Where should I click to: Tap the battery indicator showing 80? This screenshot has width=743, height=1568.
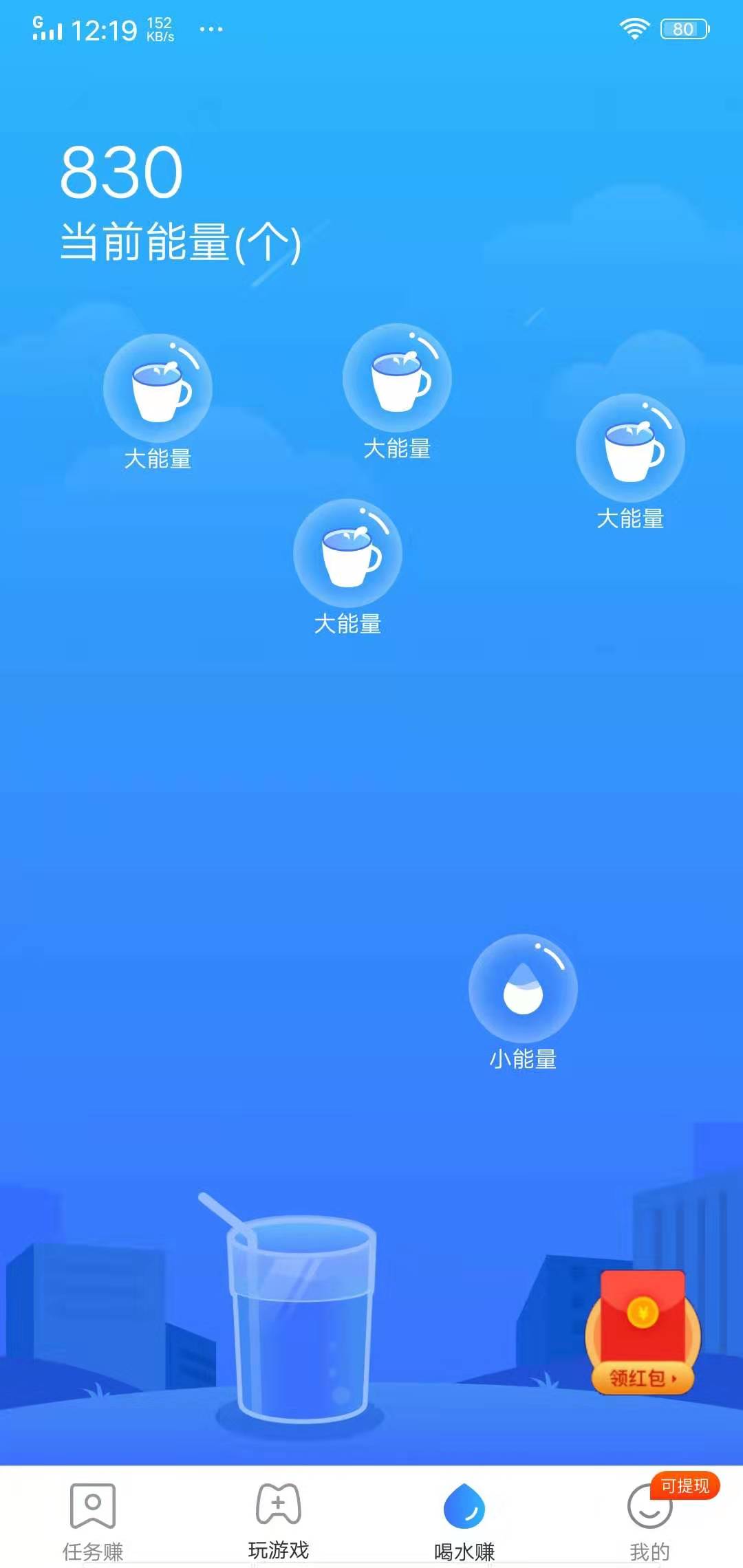(684, 29)
